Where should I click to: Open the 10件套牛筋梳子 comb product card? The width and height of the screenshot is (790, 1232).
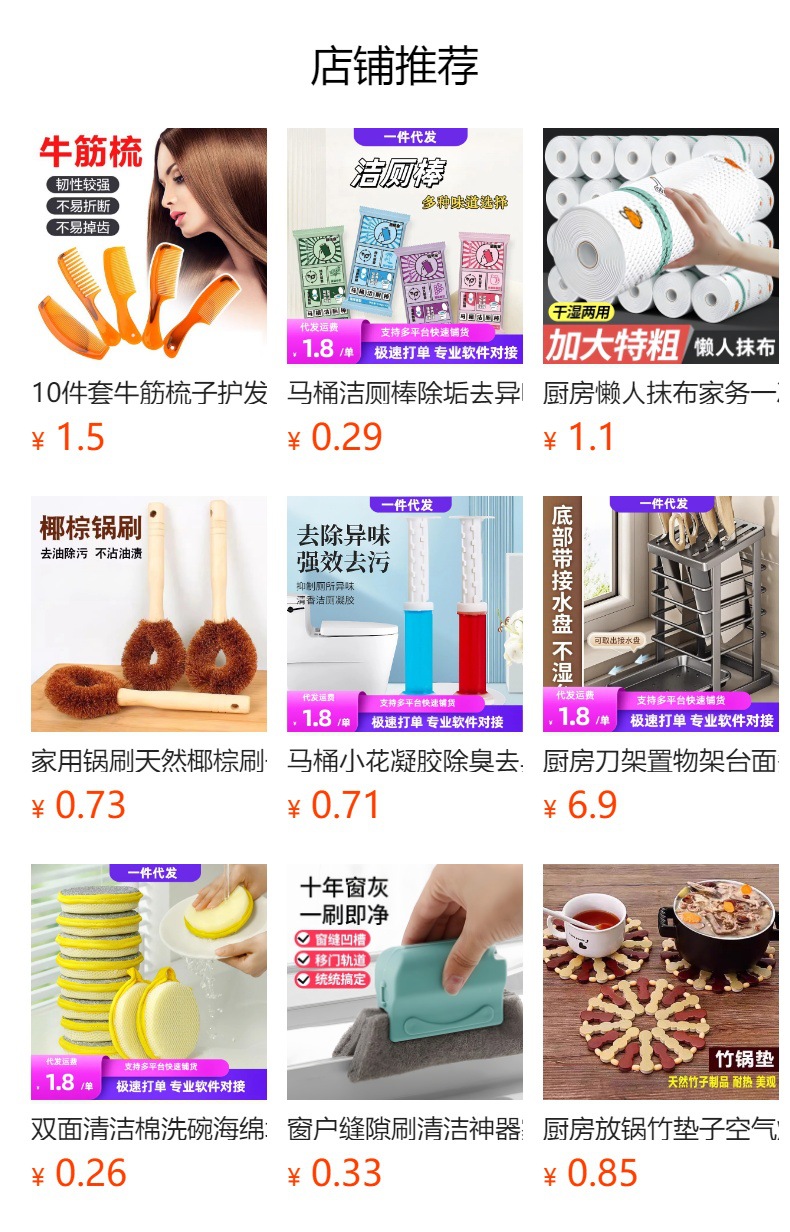(149, 292)
